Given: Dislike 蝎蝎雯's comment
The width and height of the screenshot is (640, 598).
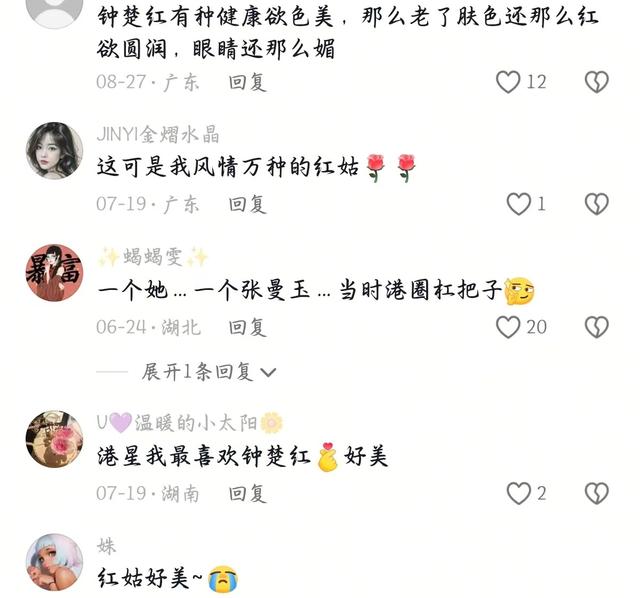Looking at the screenshot, I should click(597, 326).
